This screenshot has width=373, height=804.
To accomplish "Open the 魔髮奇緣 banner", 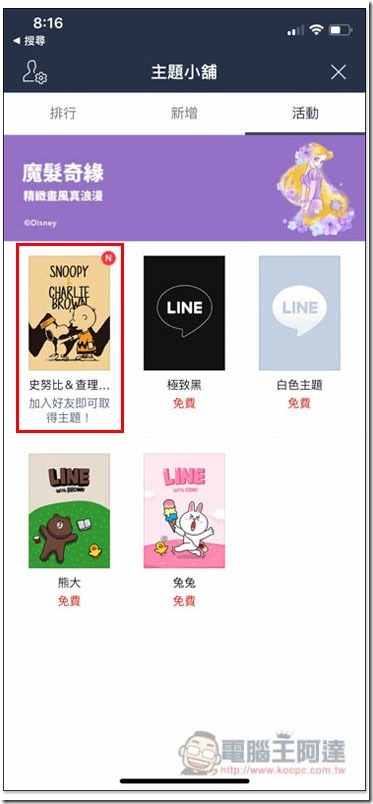I will 185,188.
